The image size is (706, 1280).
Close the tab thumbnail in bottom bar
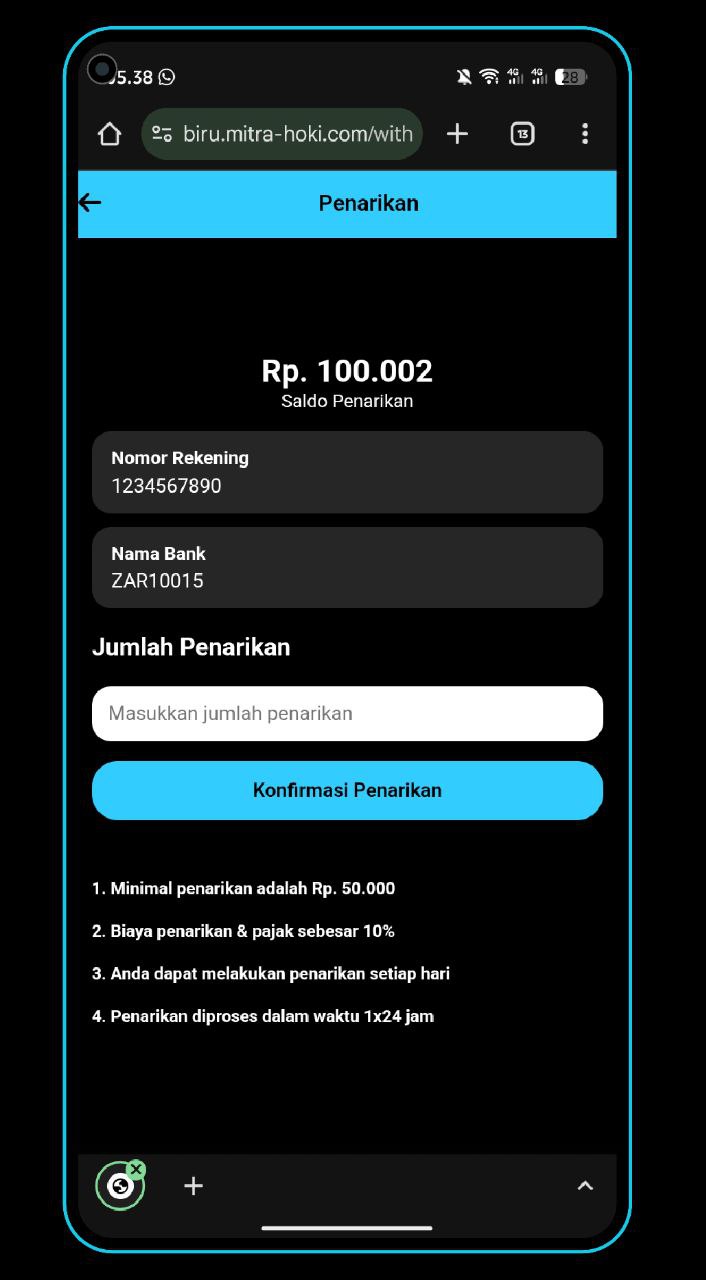tap(137, 1169)
